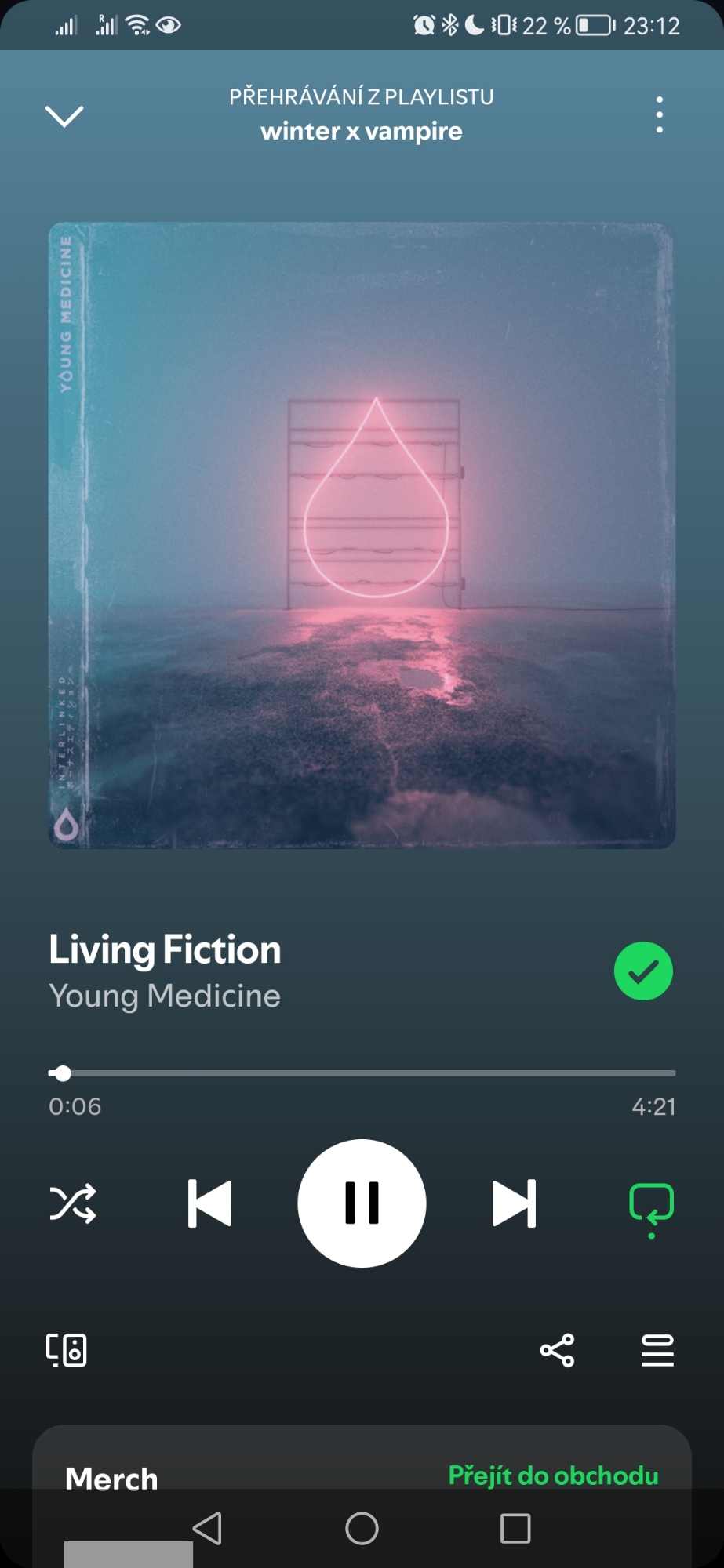This screenshot has height=1568, width=724.
Task: Pause the current song
Action: pos(362,1203)
